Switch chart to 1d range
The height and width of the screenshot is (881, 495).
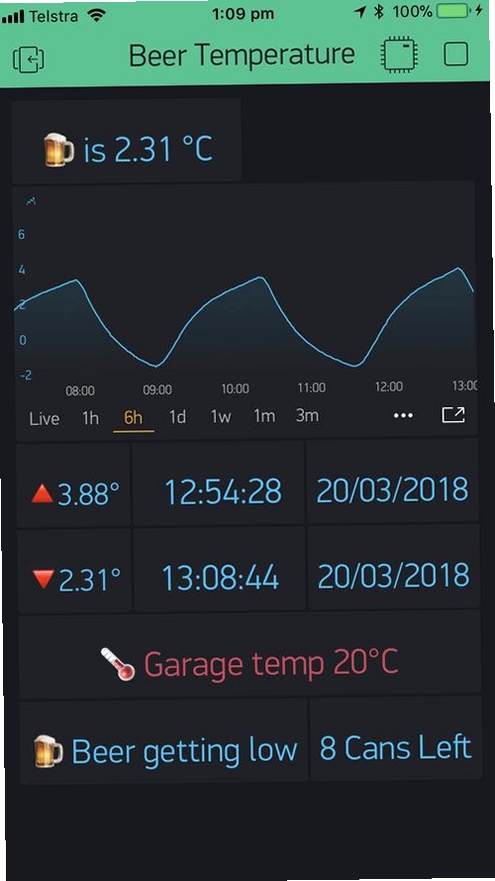click(178, 417)
